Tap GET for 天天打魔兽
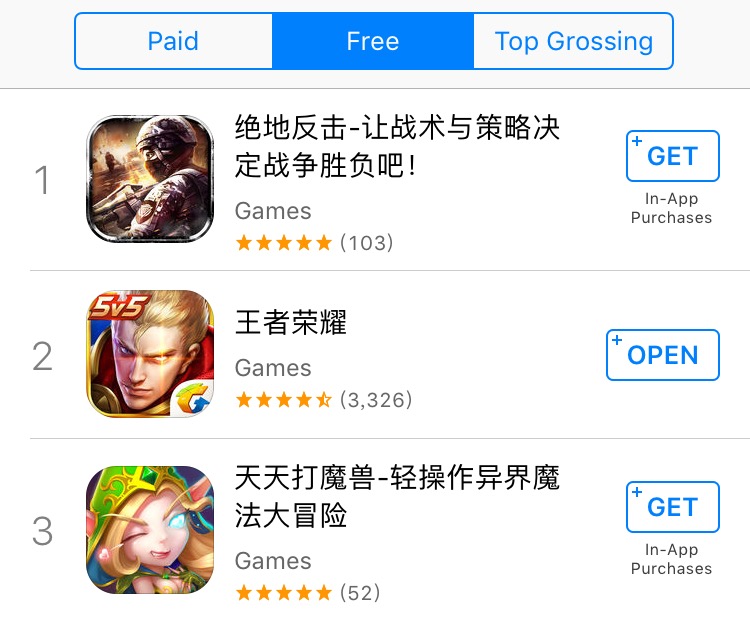750x620 pixels. click(x=672, y=507)
